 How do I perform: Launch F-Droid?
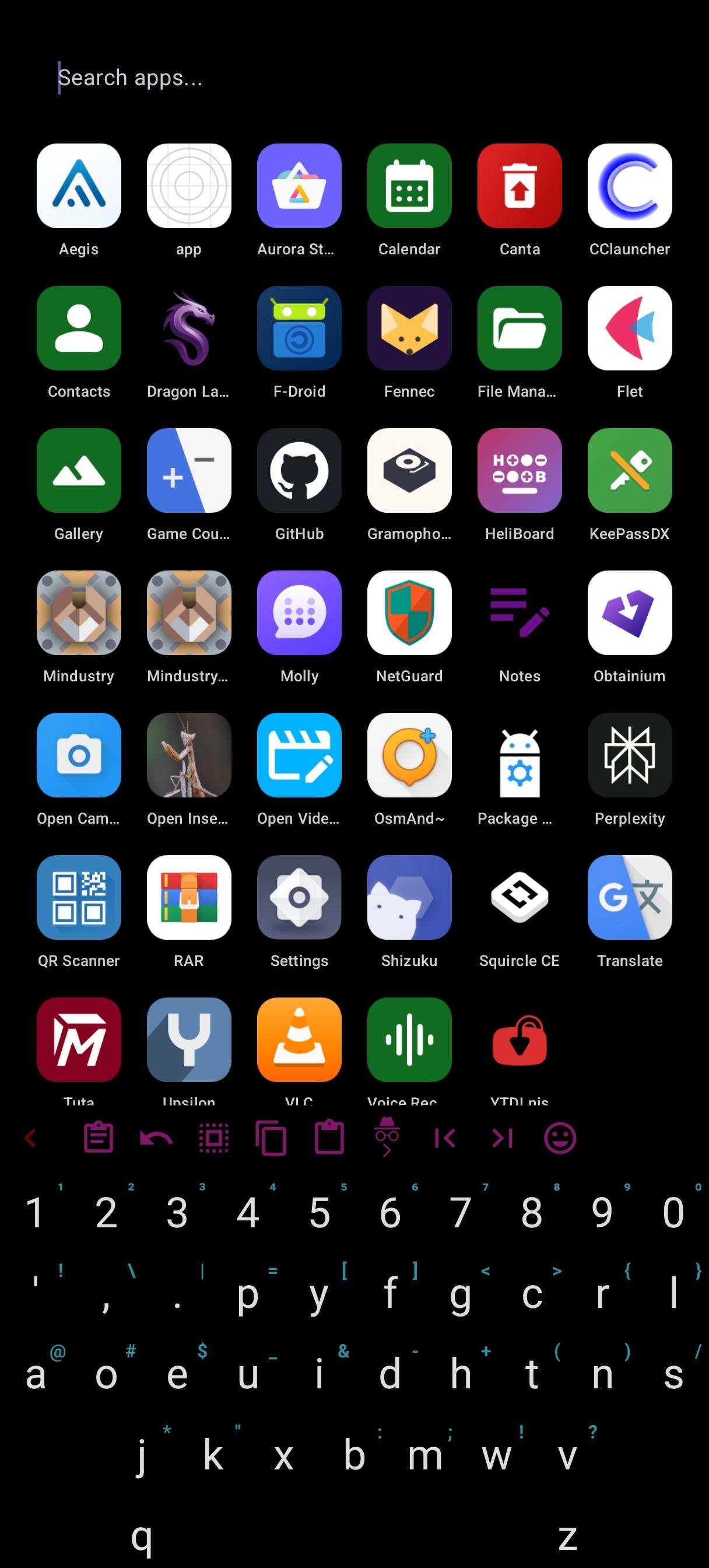coord(299,328)
